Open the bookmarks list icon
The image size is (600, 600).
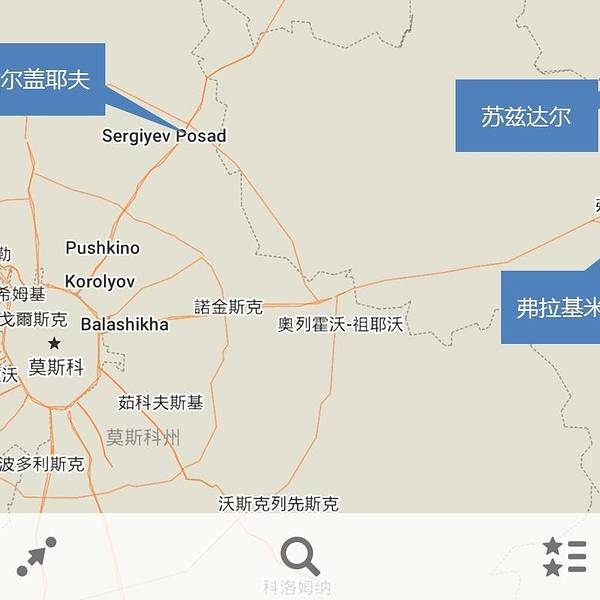pos(564,556)
